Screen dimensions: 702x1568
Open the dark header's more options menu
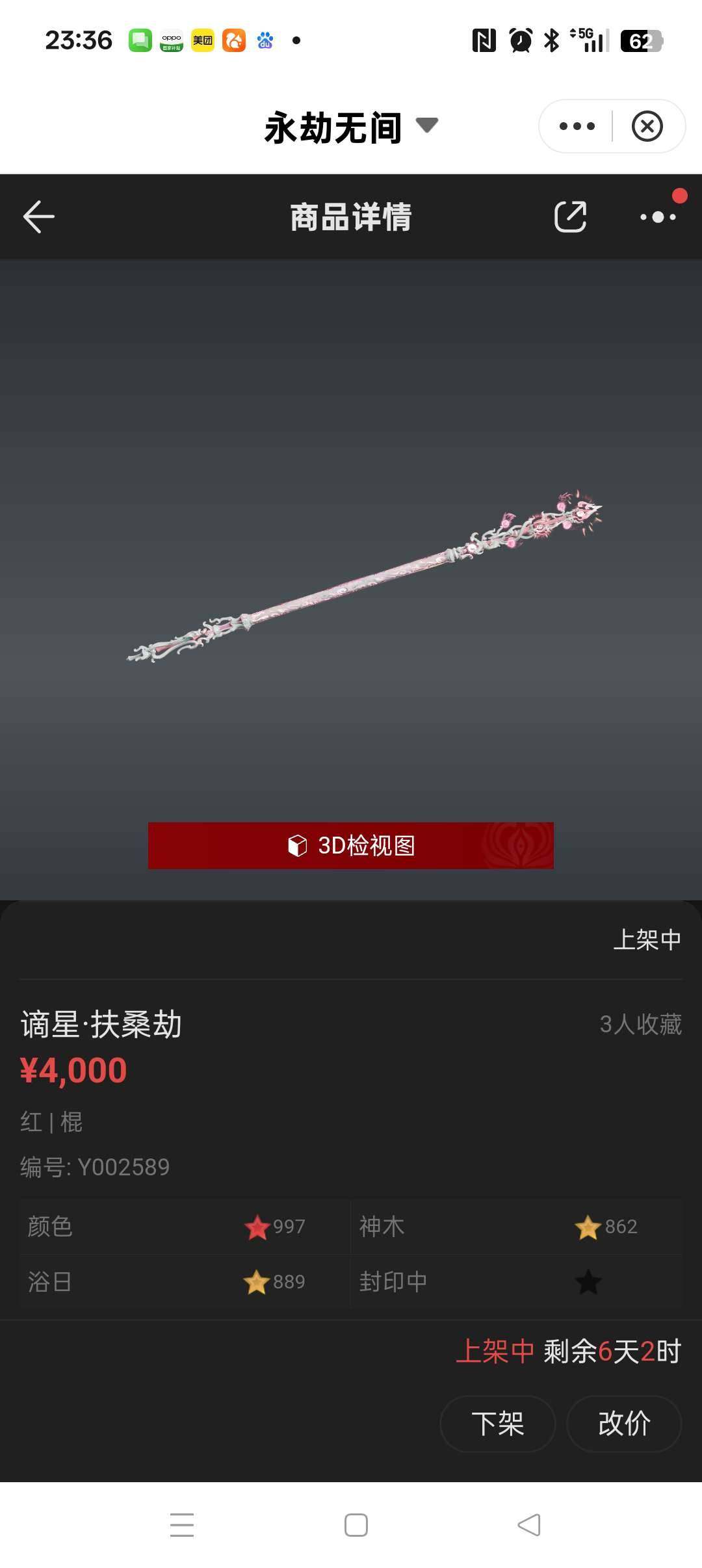(658, 216)
